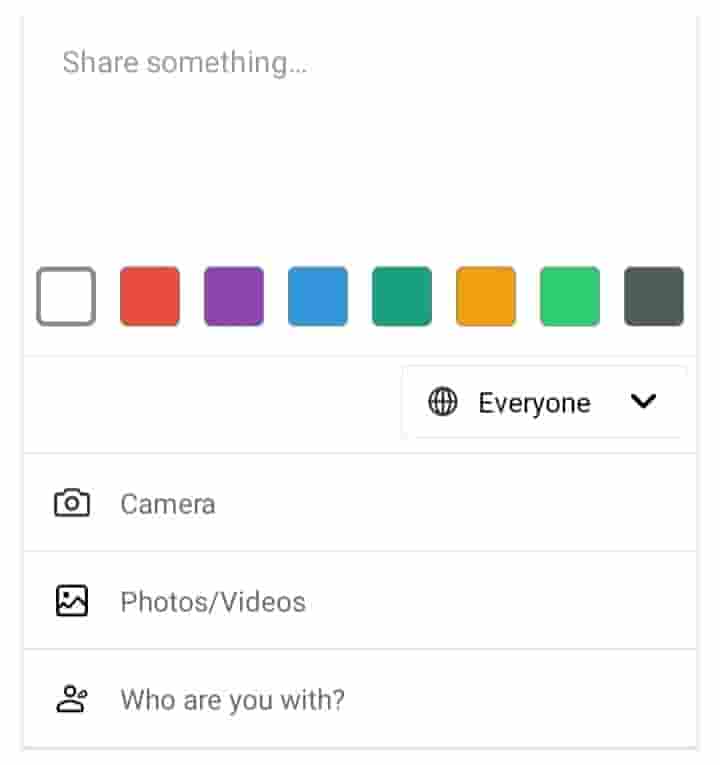The image size is (720, 765).
Task: Click the Camera icon to take a photo
Action: [x=70, y=504]
